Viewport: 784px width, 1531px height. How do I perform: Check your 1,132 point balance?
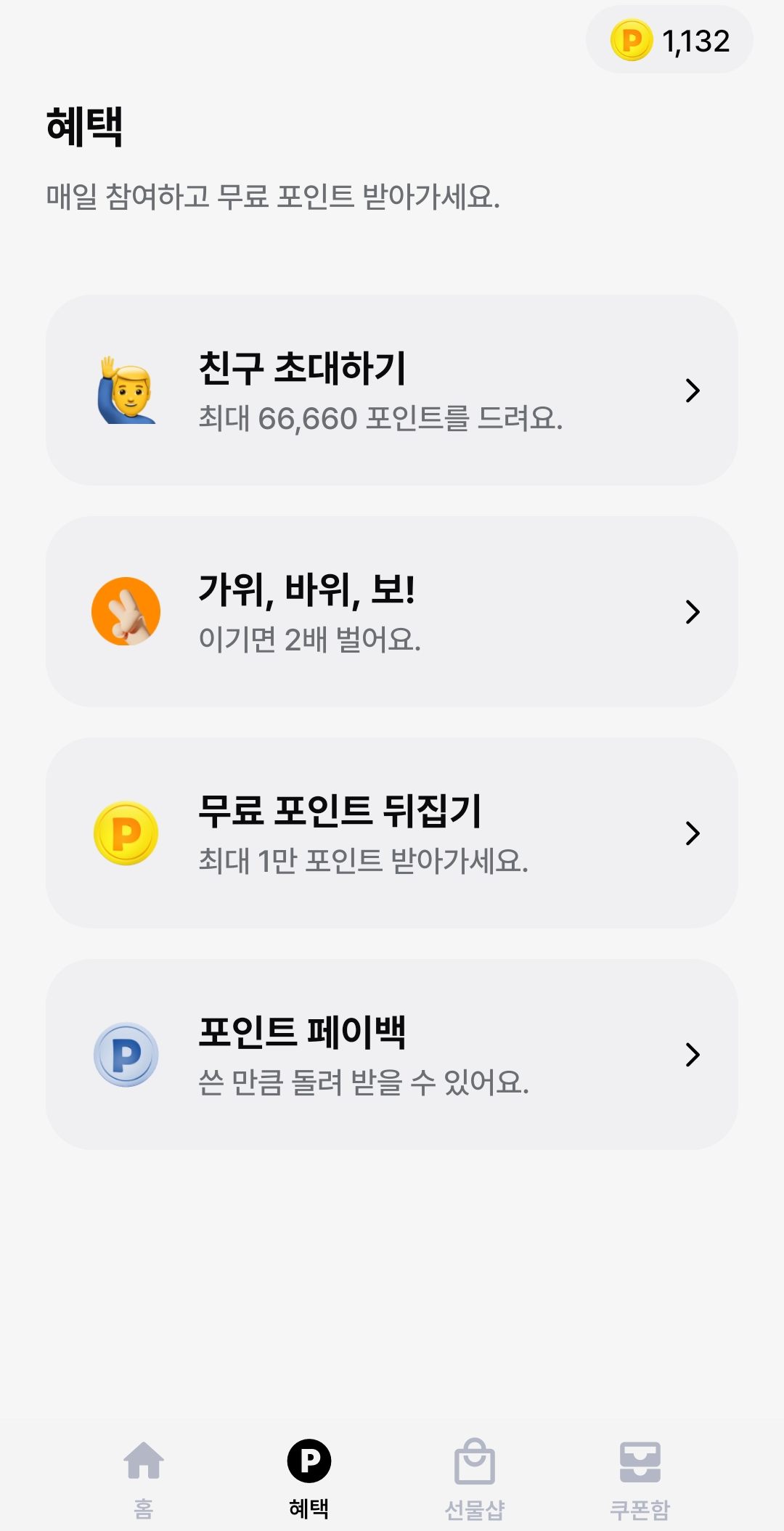[668, 41]
